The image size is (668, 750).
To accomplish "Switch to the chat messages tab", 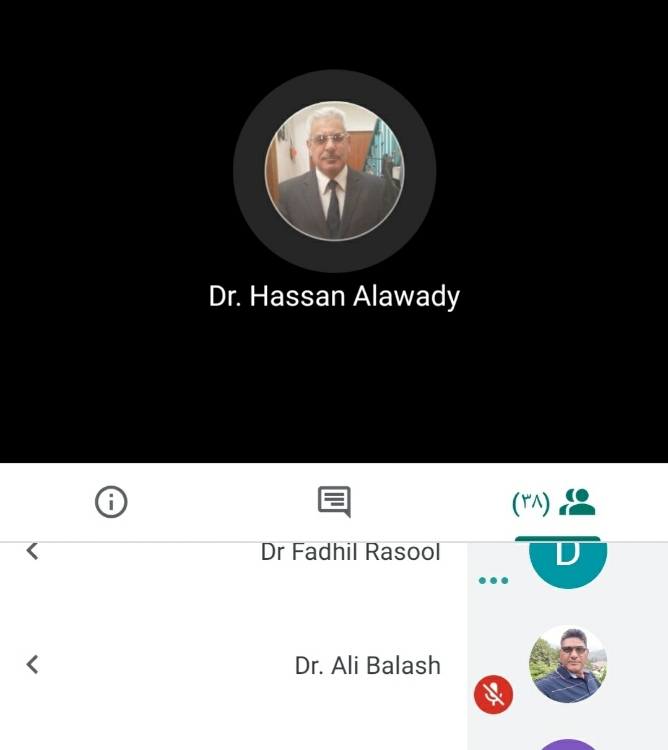I will click(334, 502).
